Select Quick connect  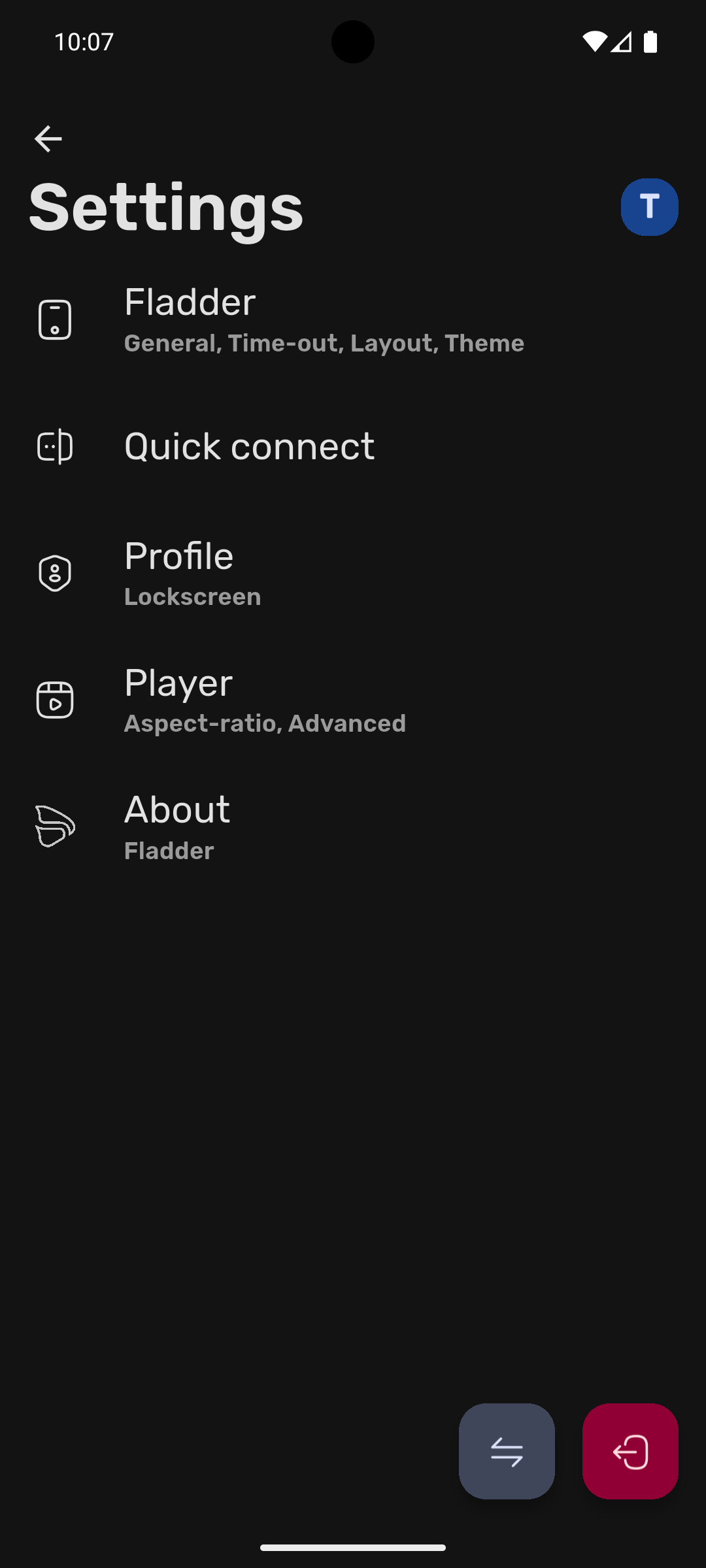(249, 447)
